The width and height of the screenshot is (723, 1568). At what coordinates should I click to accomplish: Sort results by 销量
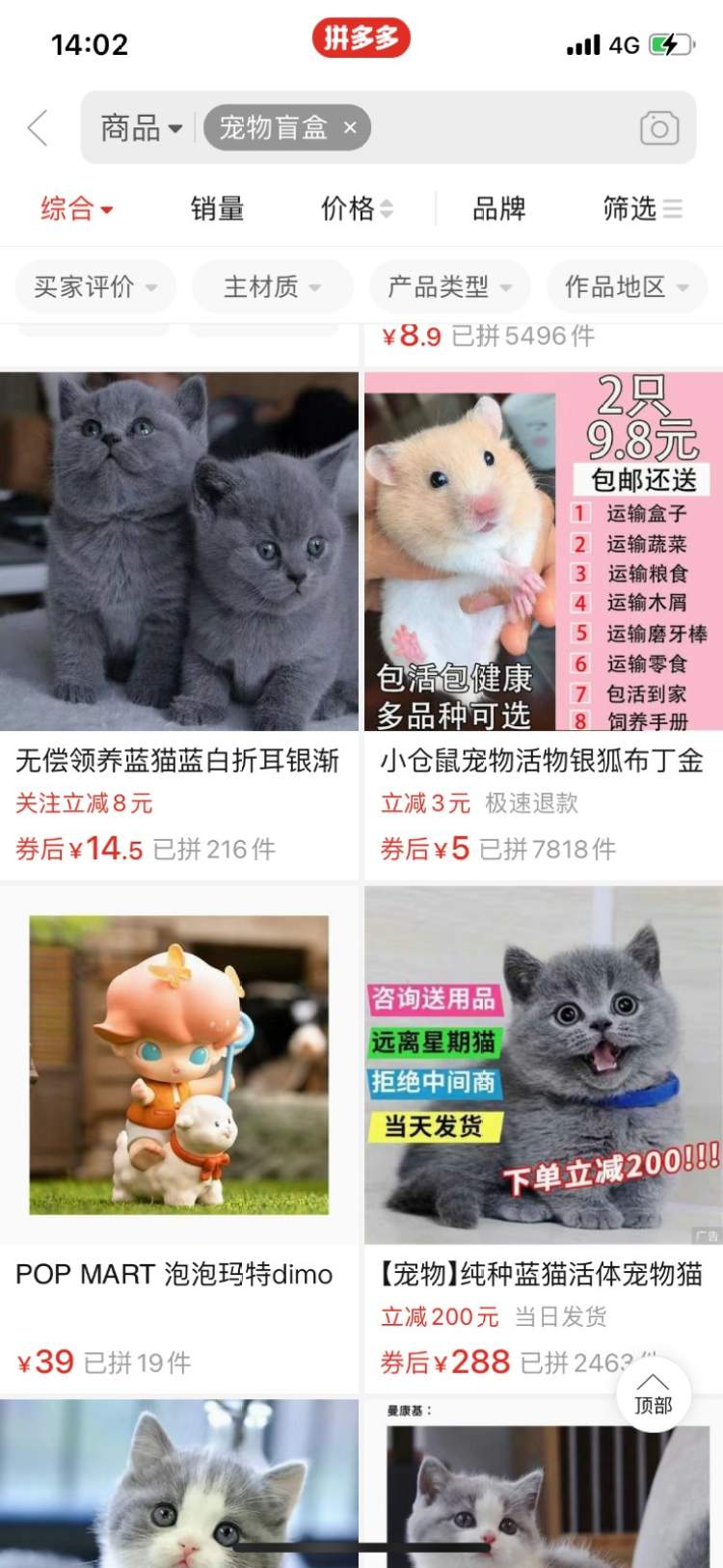pos(217,208)
